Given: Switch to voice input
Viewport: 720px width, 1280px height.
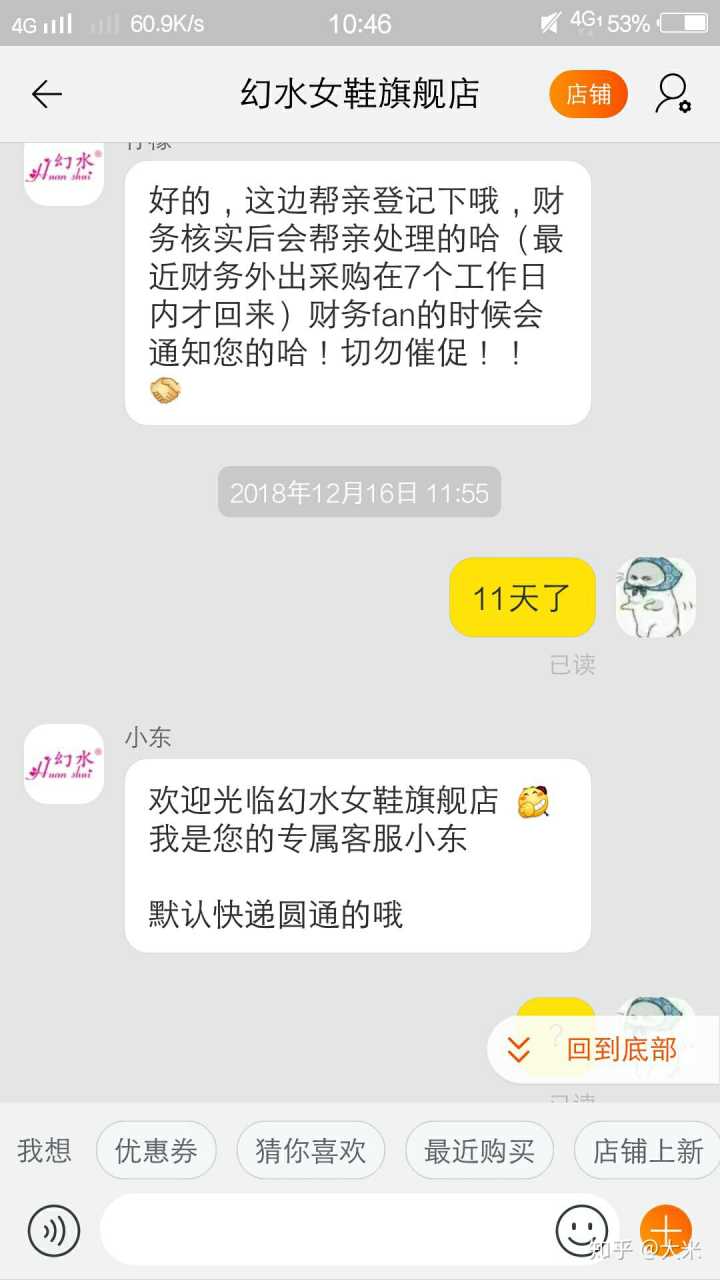Looking at the screenshot, I should (54, 1231).
